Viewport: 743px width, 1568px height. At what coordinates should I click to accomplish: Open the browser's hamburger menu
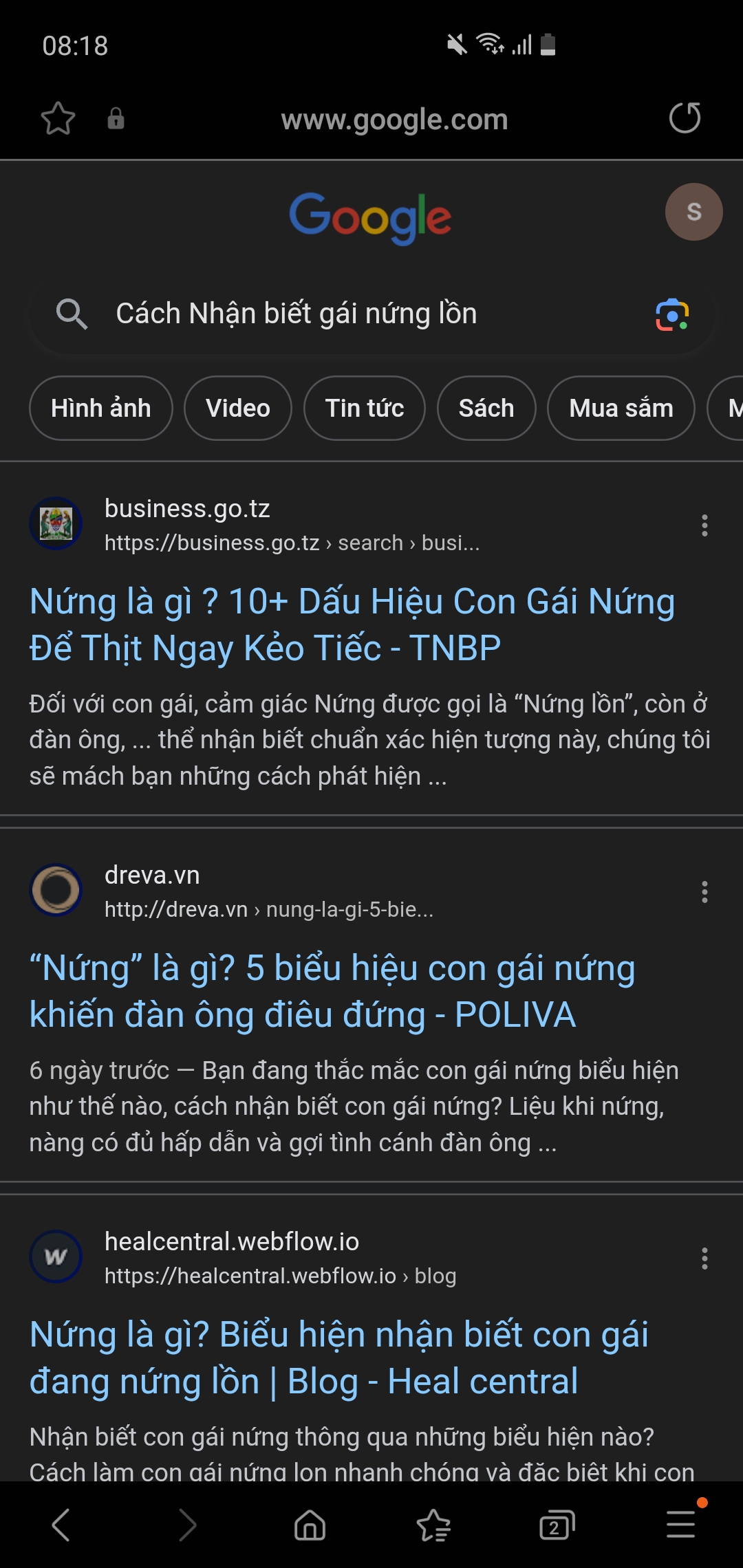tap(681, 1524)
